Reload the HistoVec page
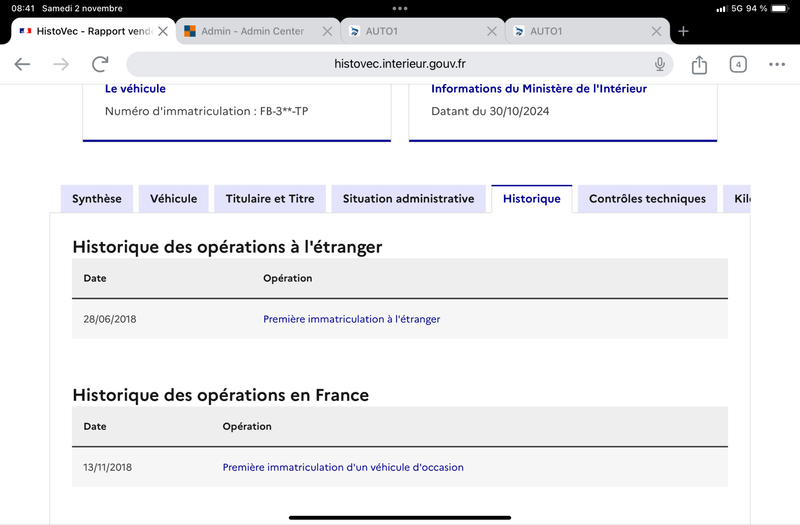Viewport: 800px width, 525px height. pyautogui.click(x=100, y=64)
